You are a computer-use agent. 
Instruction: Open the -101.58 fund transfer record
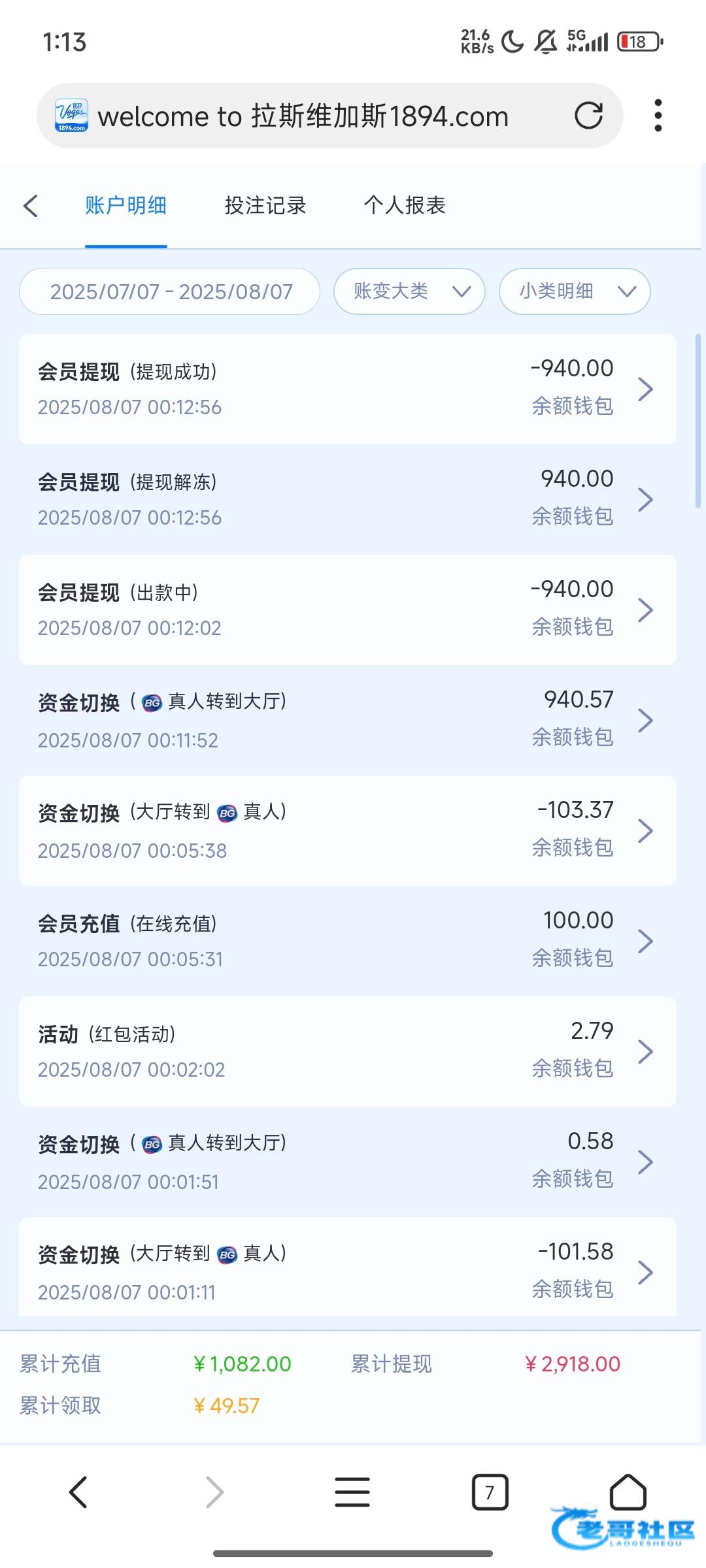[x=348, y=1267]
